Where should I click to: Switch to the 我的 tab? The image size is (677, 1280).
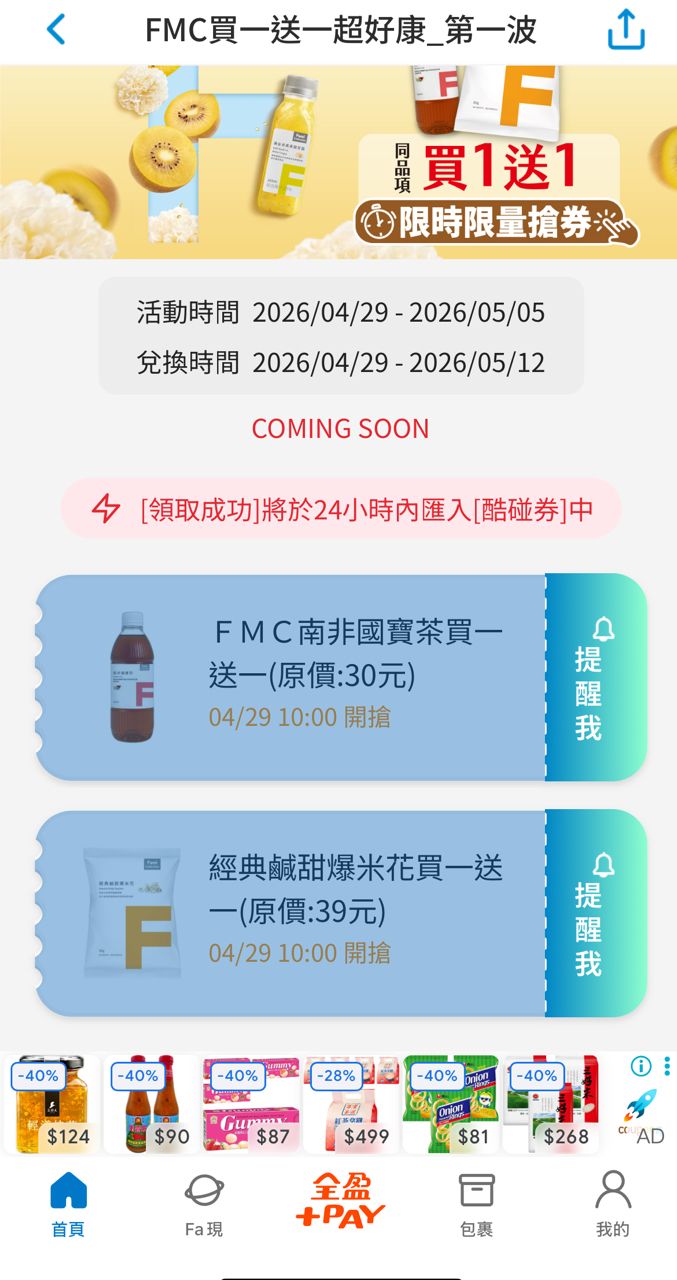click(612, 1204)
